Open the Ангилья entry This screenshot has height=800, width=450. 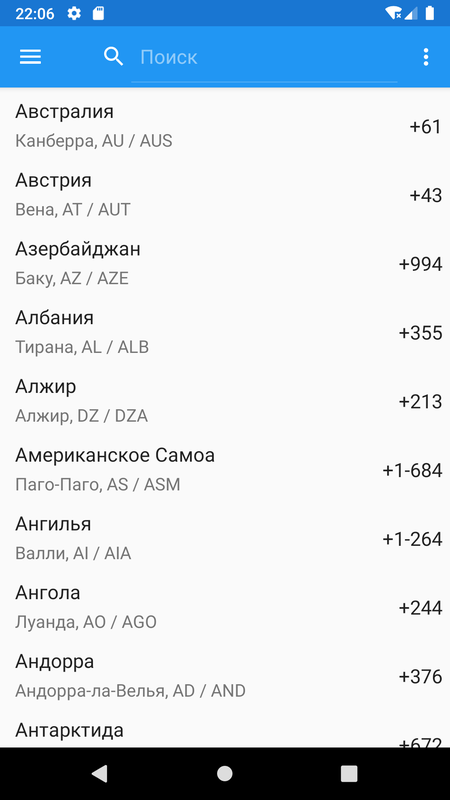pos(225,539)
